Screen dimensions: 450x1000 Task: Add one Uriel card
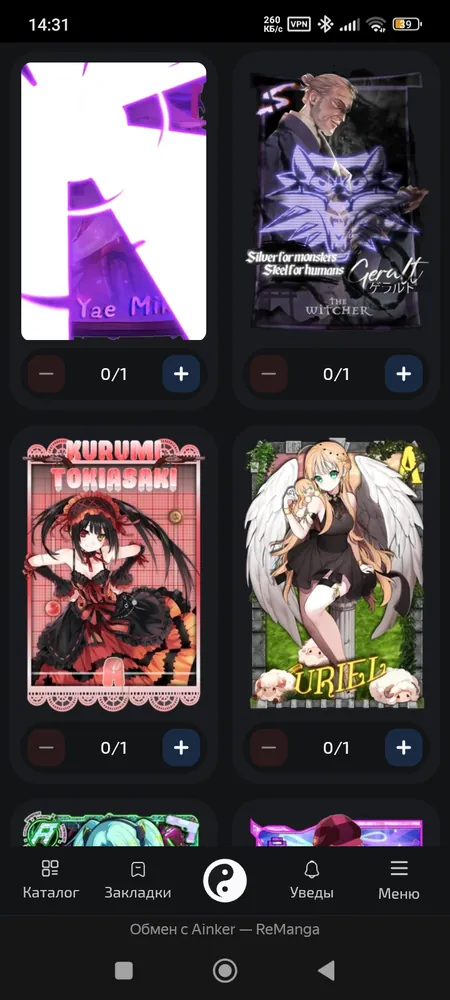tap(403, 747)
